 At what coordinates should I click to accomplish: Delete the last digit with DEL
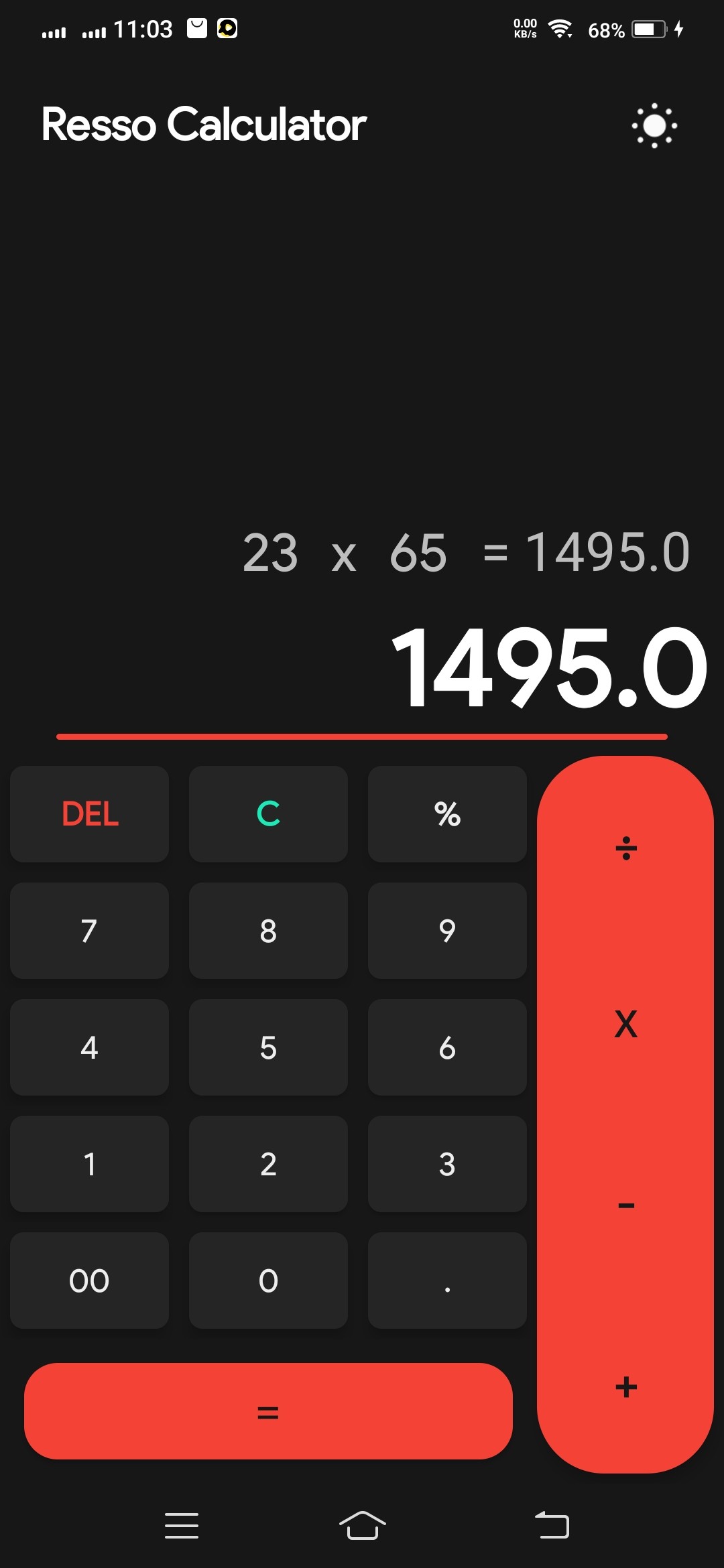pos(89,814)
